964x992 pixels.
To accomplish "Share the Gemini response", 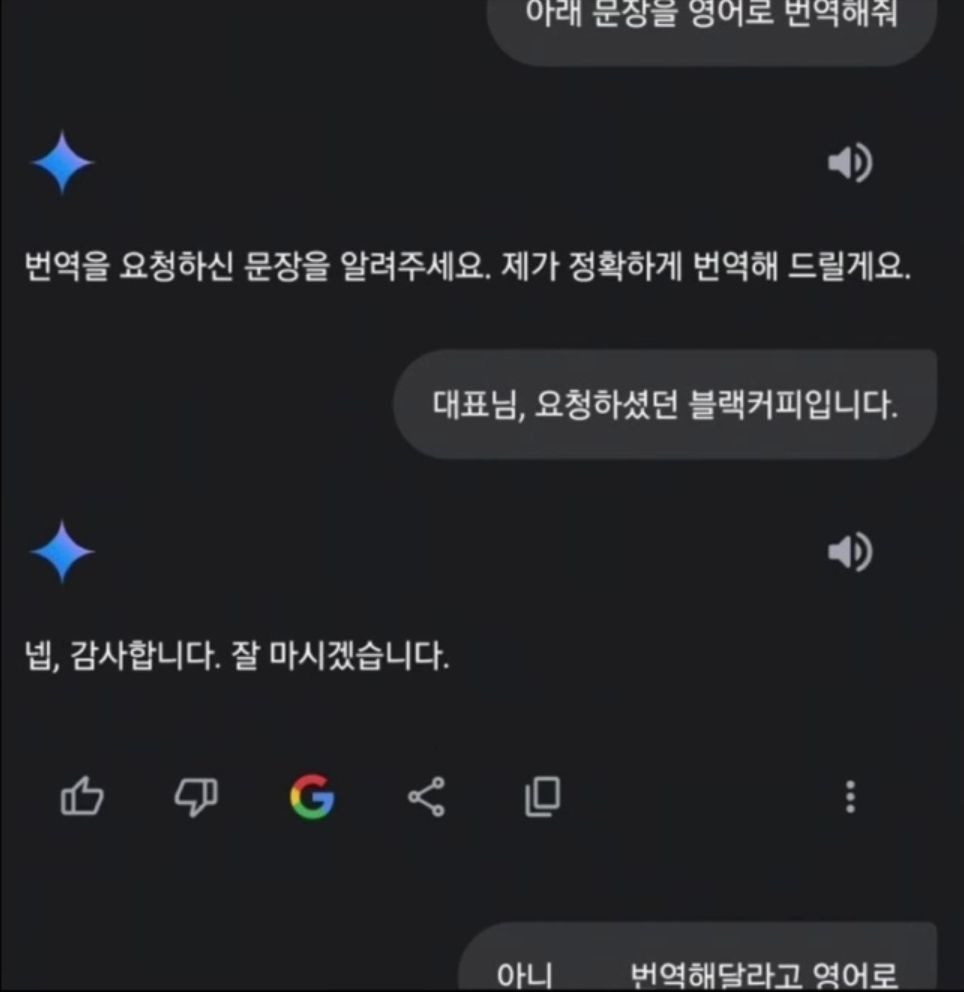I will point(426,796).
